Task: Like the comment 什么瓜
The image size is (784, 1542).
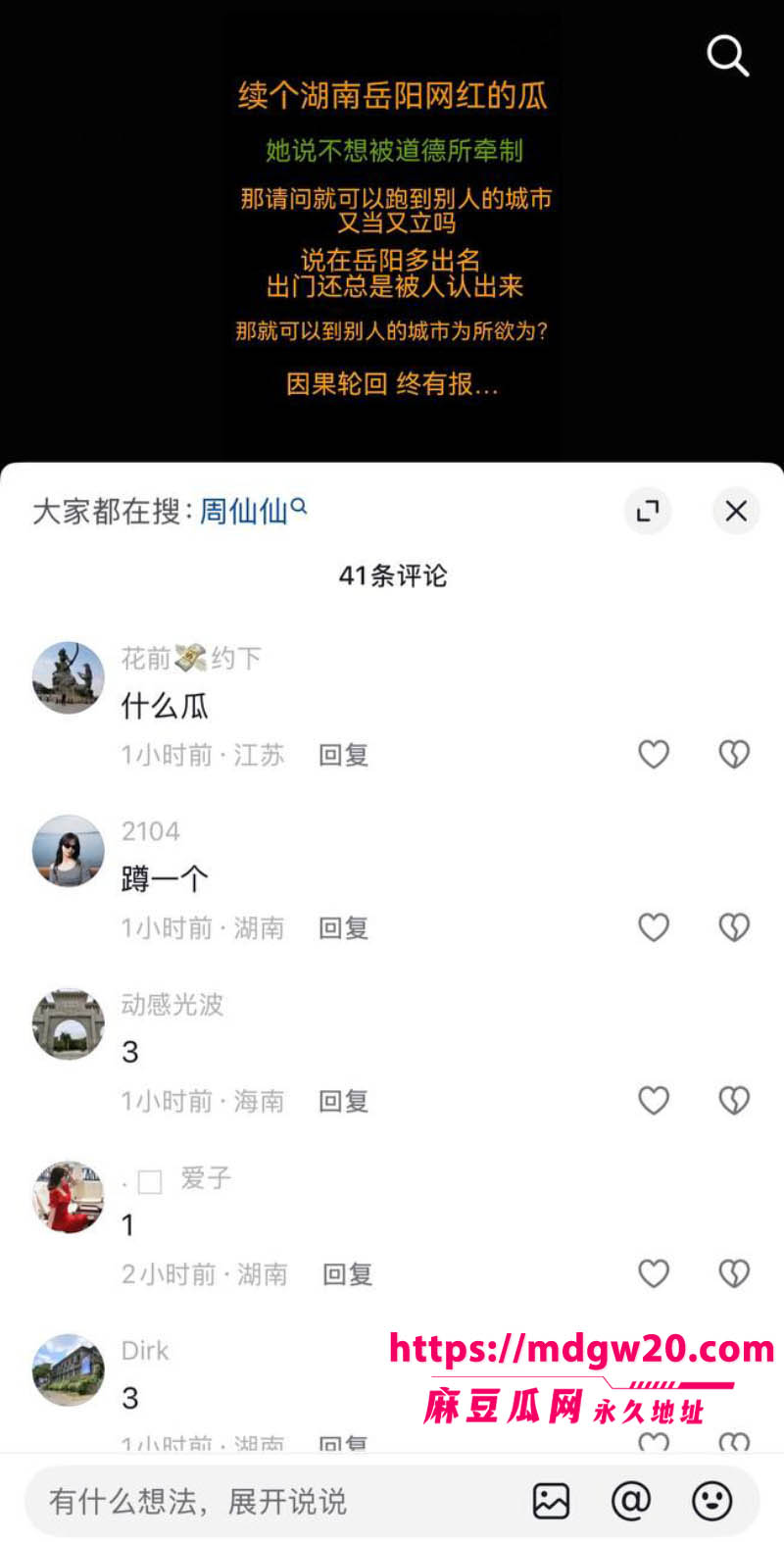Action: tap(654, 754)
